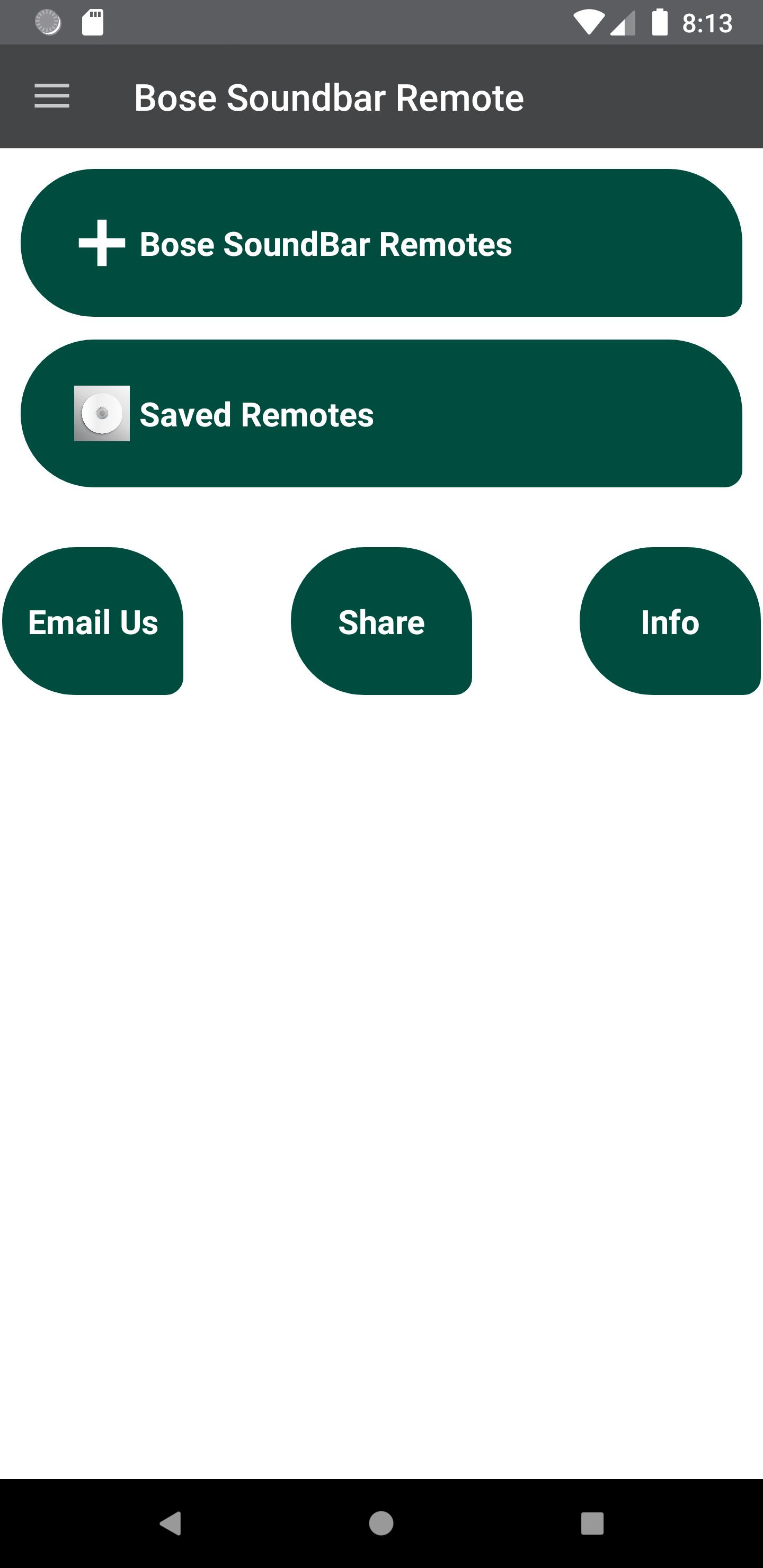Share the app
Viewport: 763px width, 1568px height.
tap(381, 621)
